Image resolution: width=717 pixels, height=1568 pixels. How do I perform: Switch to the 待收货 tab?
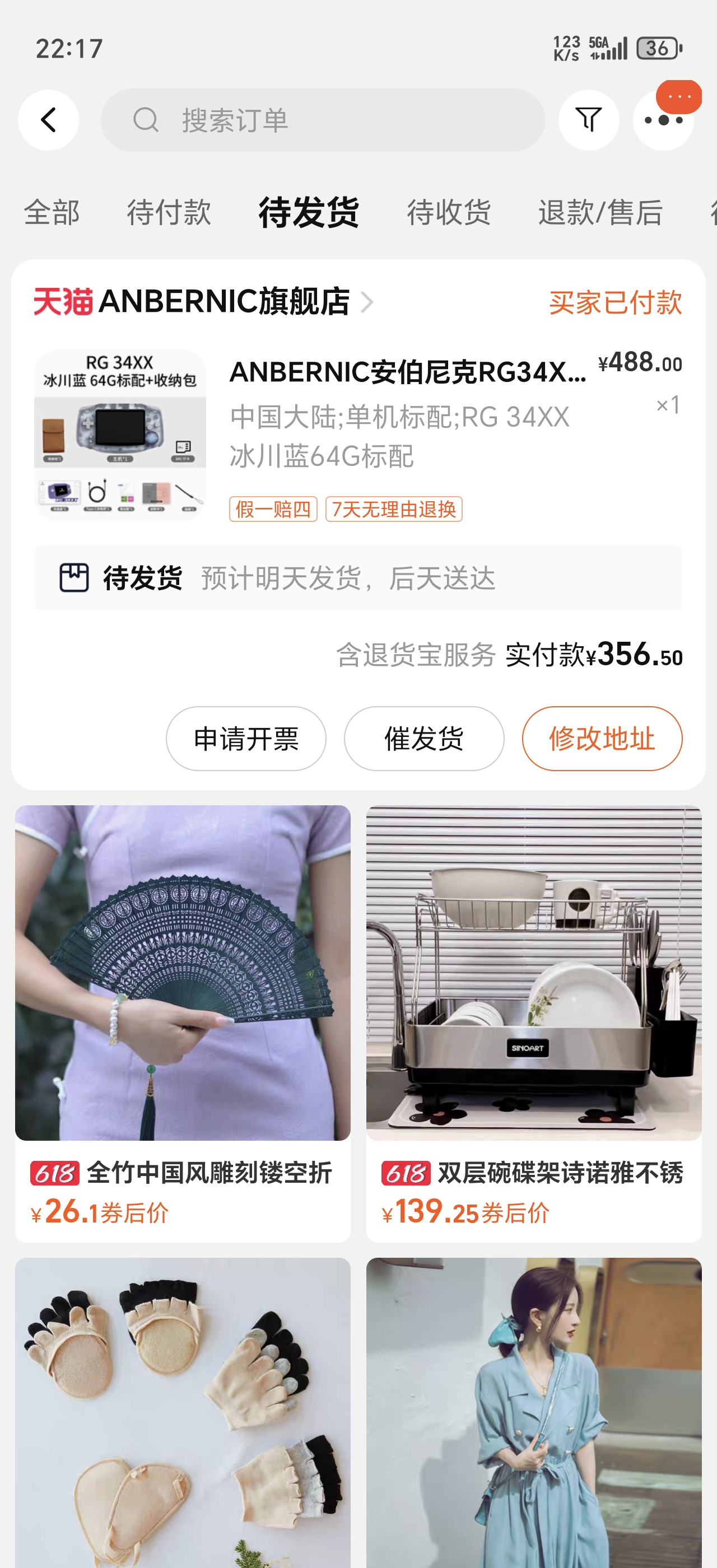point(449,212)
